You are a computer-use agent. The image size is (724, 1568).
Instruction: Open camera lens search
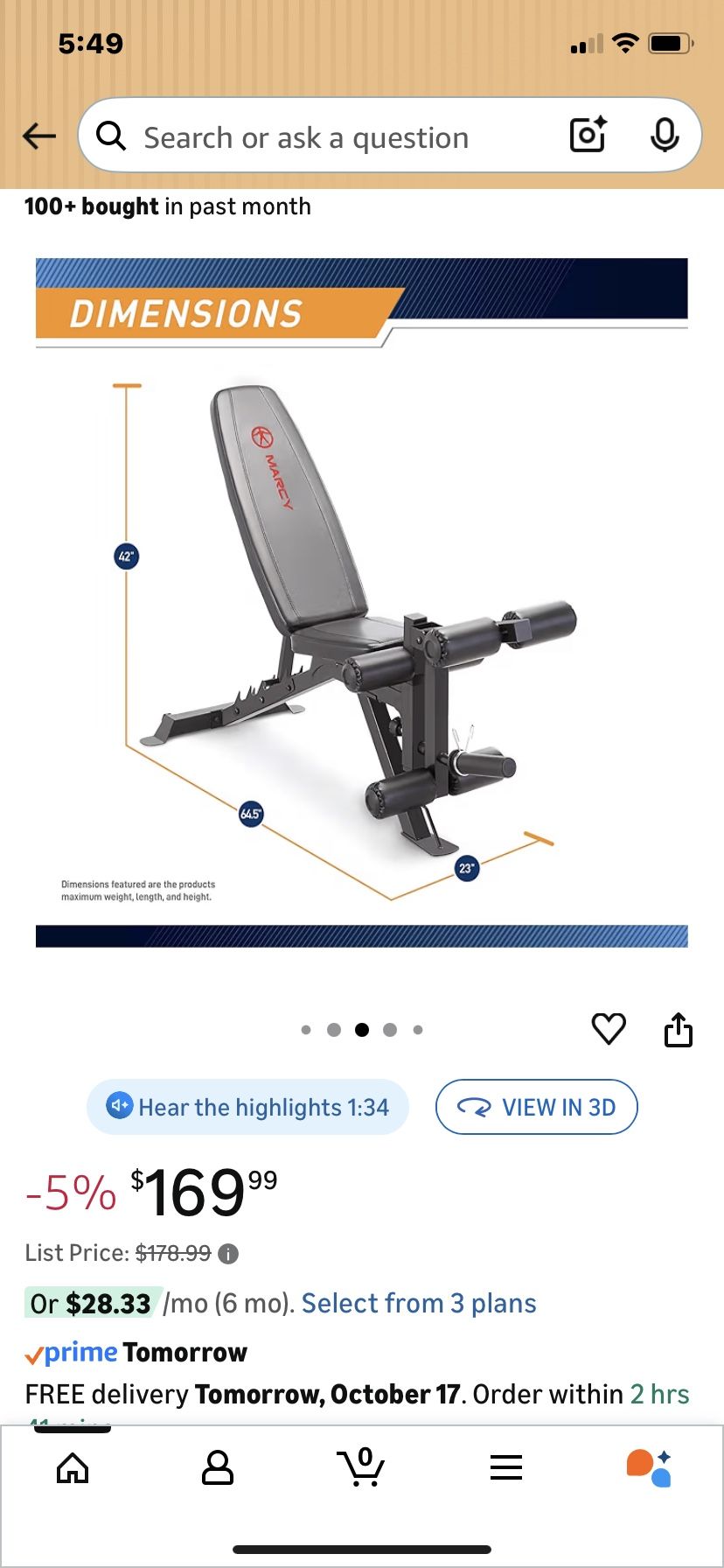point(588,136)
